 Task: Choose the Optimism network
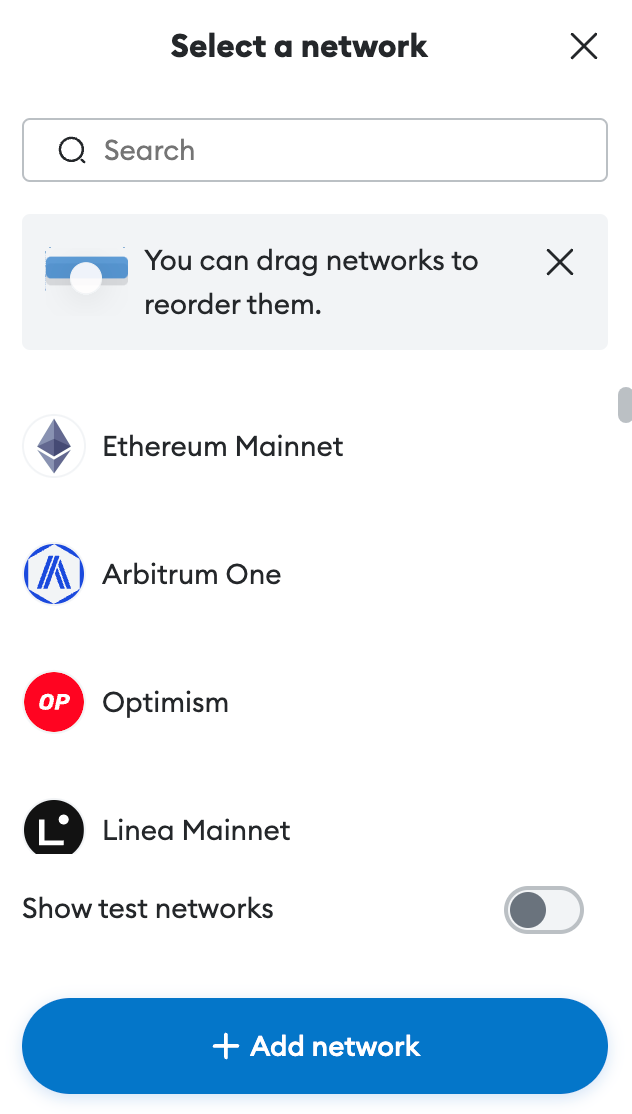point(165,702)
